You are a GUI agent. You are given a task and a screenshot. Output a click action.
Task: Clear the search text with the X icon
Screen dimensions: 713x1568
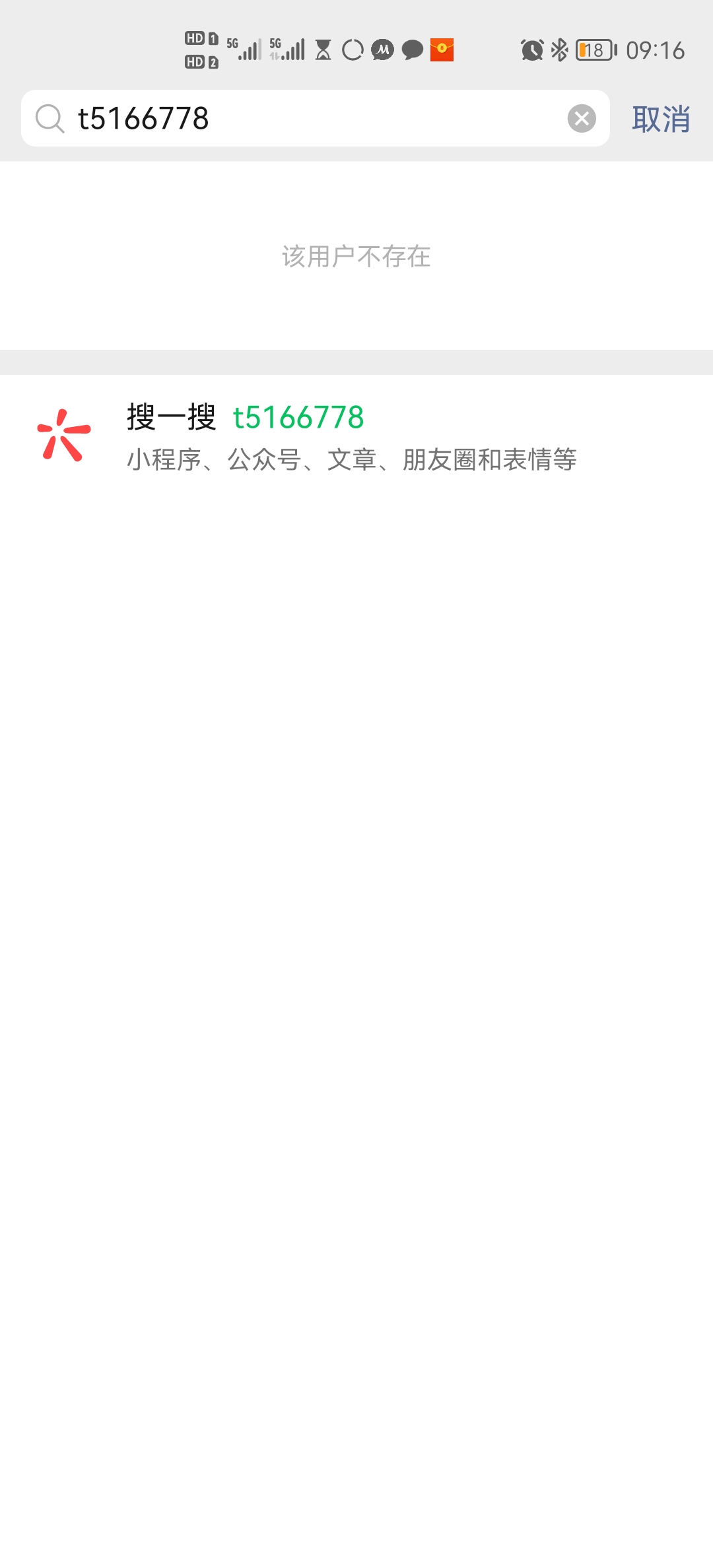pos(582,119)
